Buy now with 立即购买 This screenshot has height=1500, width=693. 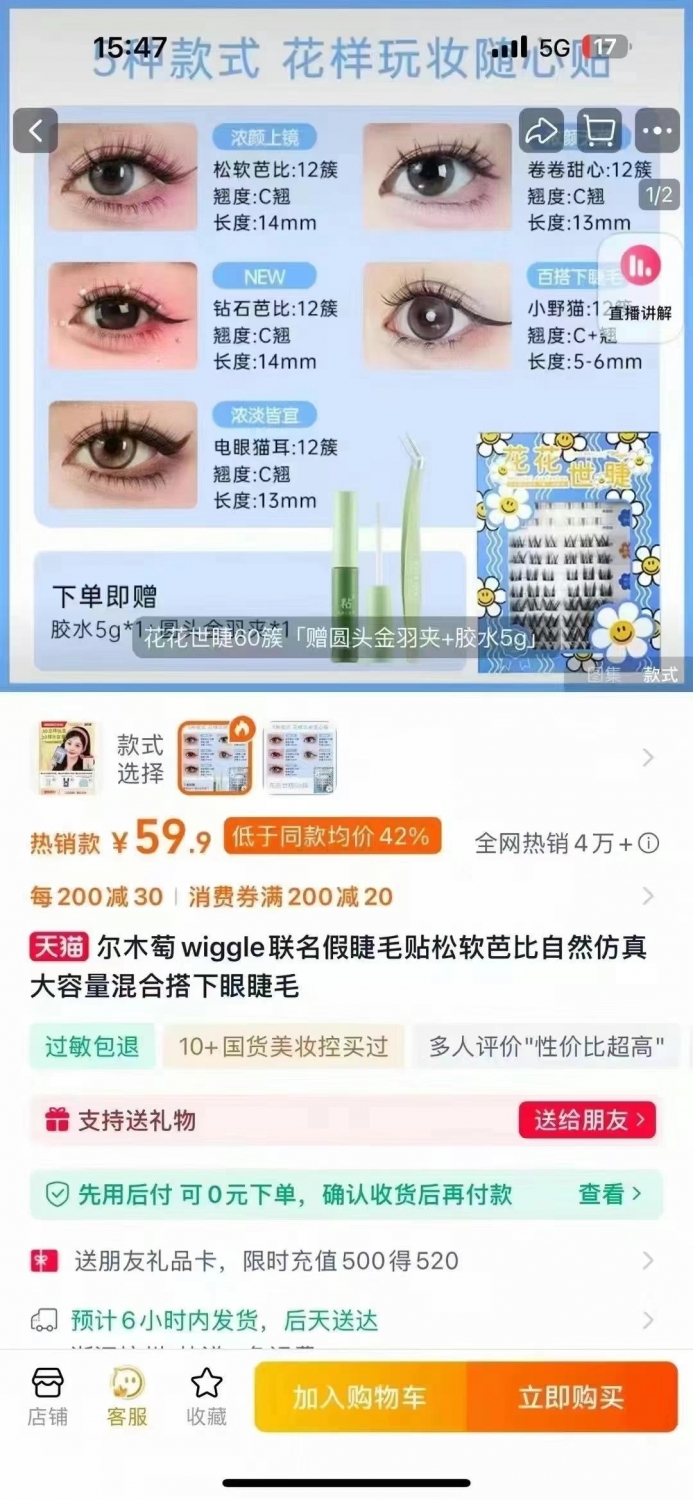(x=572, y=1397)
